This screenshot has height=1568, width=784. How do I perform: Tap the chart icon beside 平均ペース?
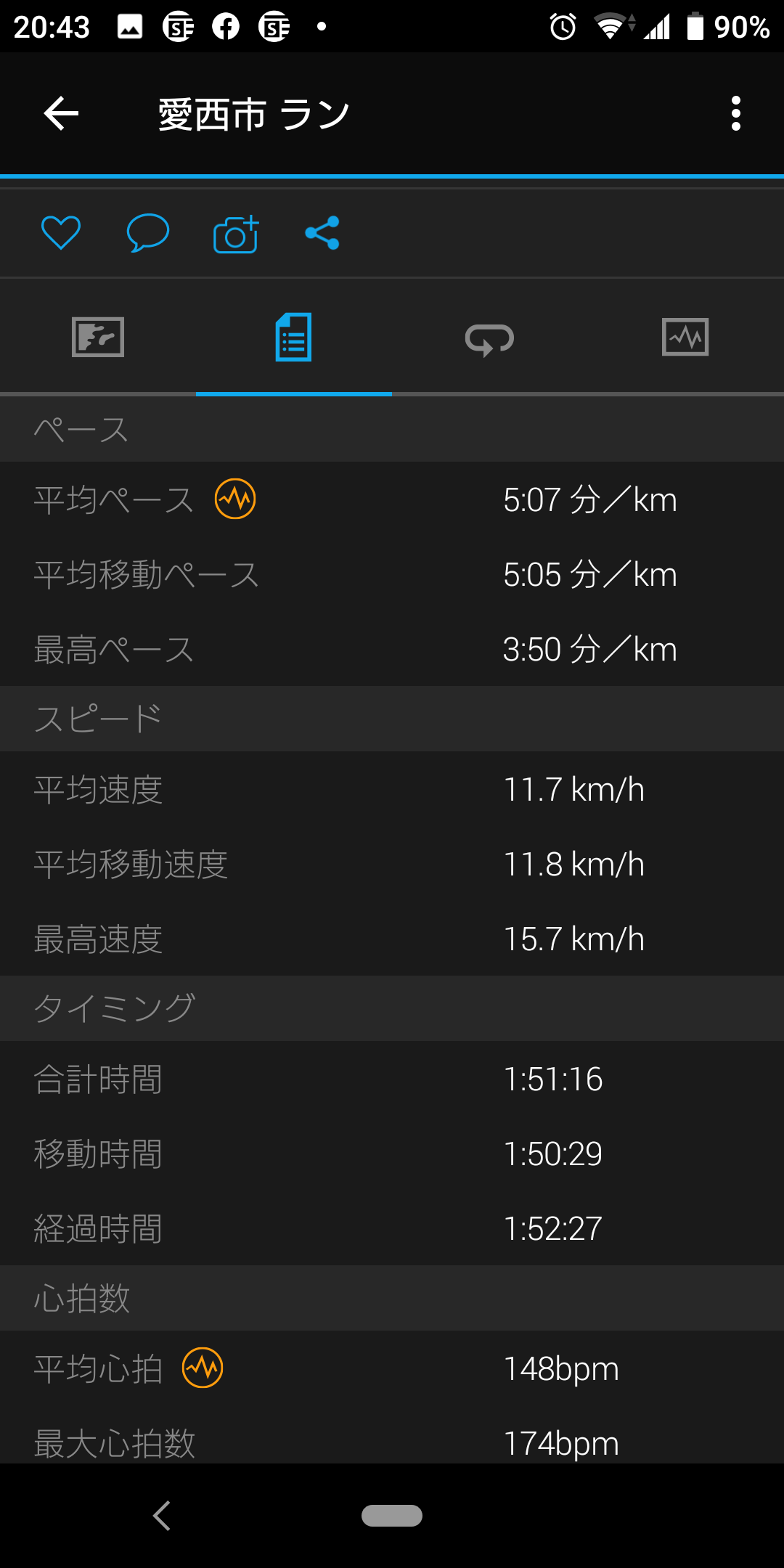(x=235, y=499)
